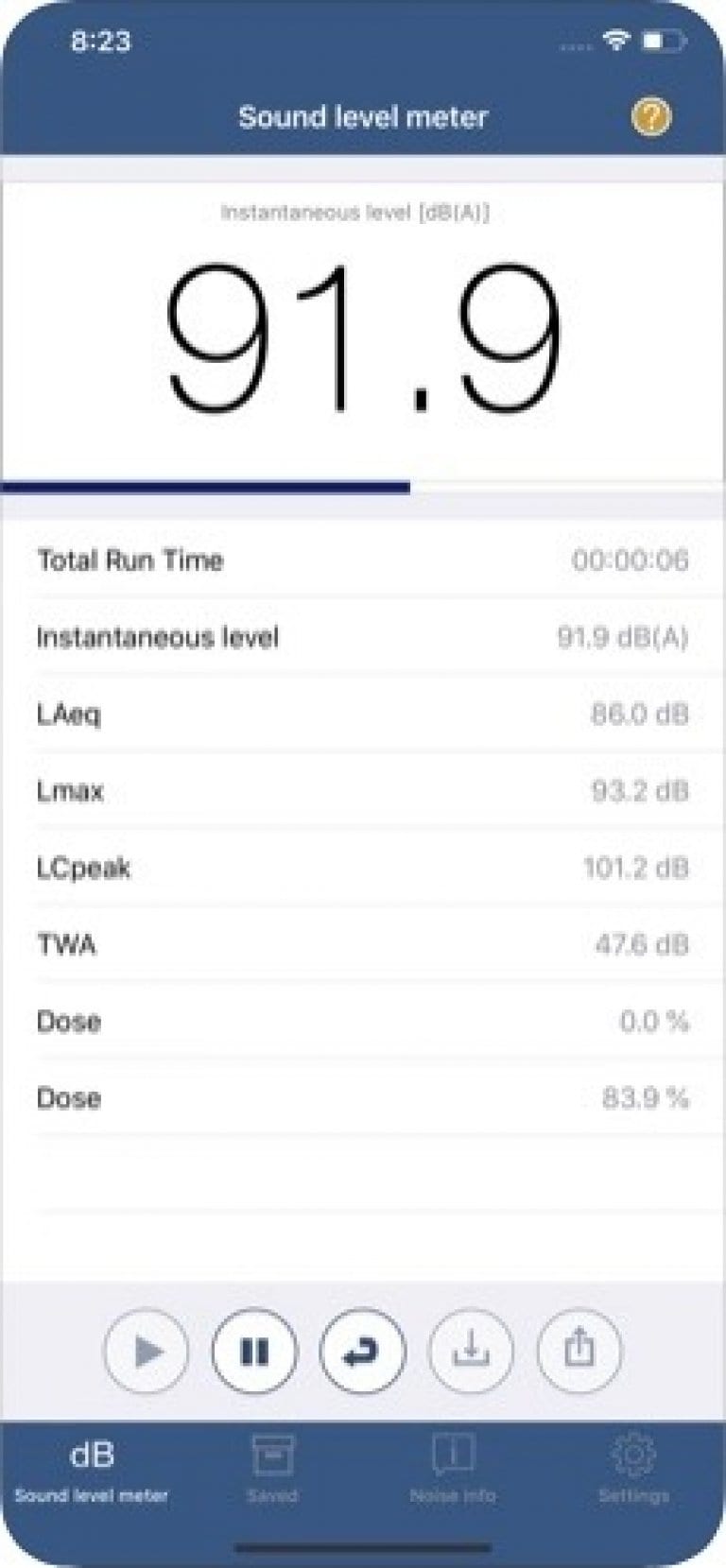
Task: Tap the dB icon in the bottom bar
Action: tap(88, 1456)
